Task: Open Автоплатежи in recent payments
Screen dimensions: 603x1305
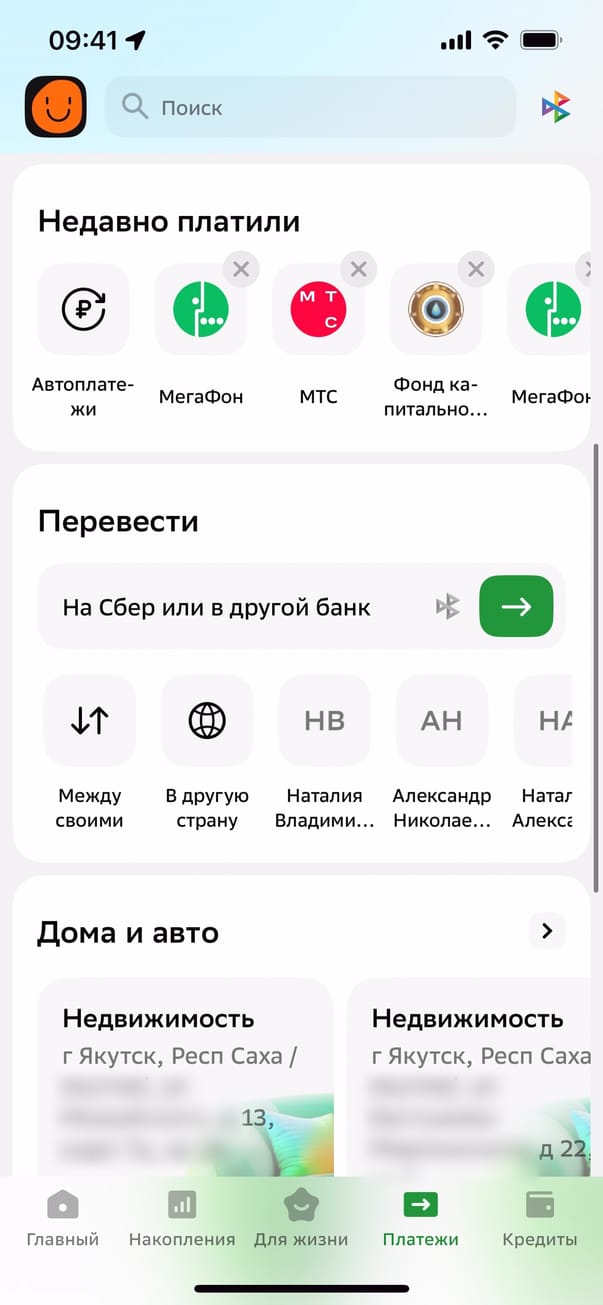Action: (x=83, y=309)
